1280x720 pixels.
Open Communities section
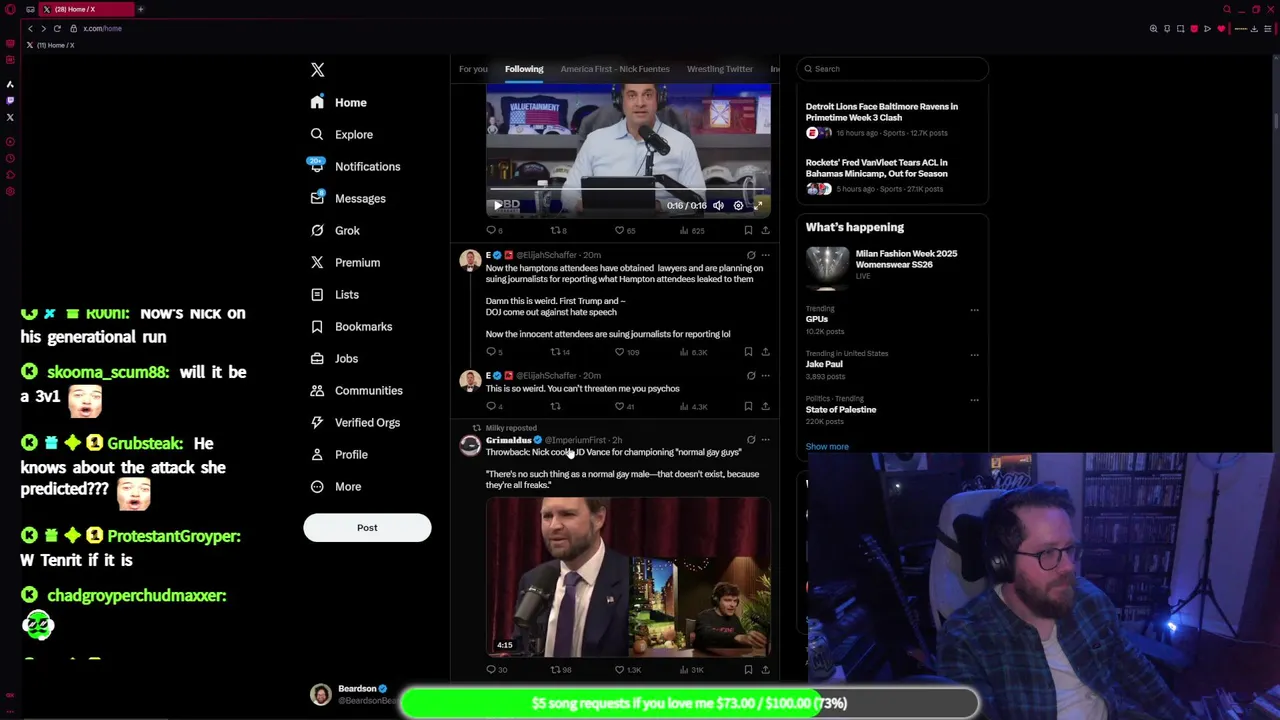click(x=368, y=390)
